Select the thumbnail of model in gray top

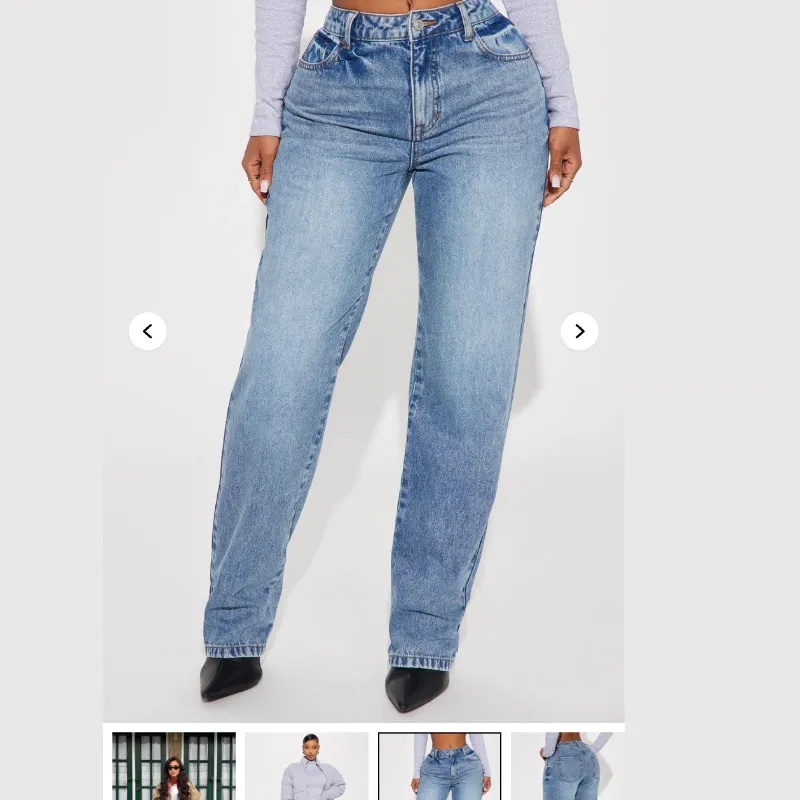307,767
